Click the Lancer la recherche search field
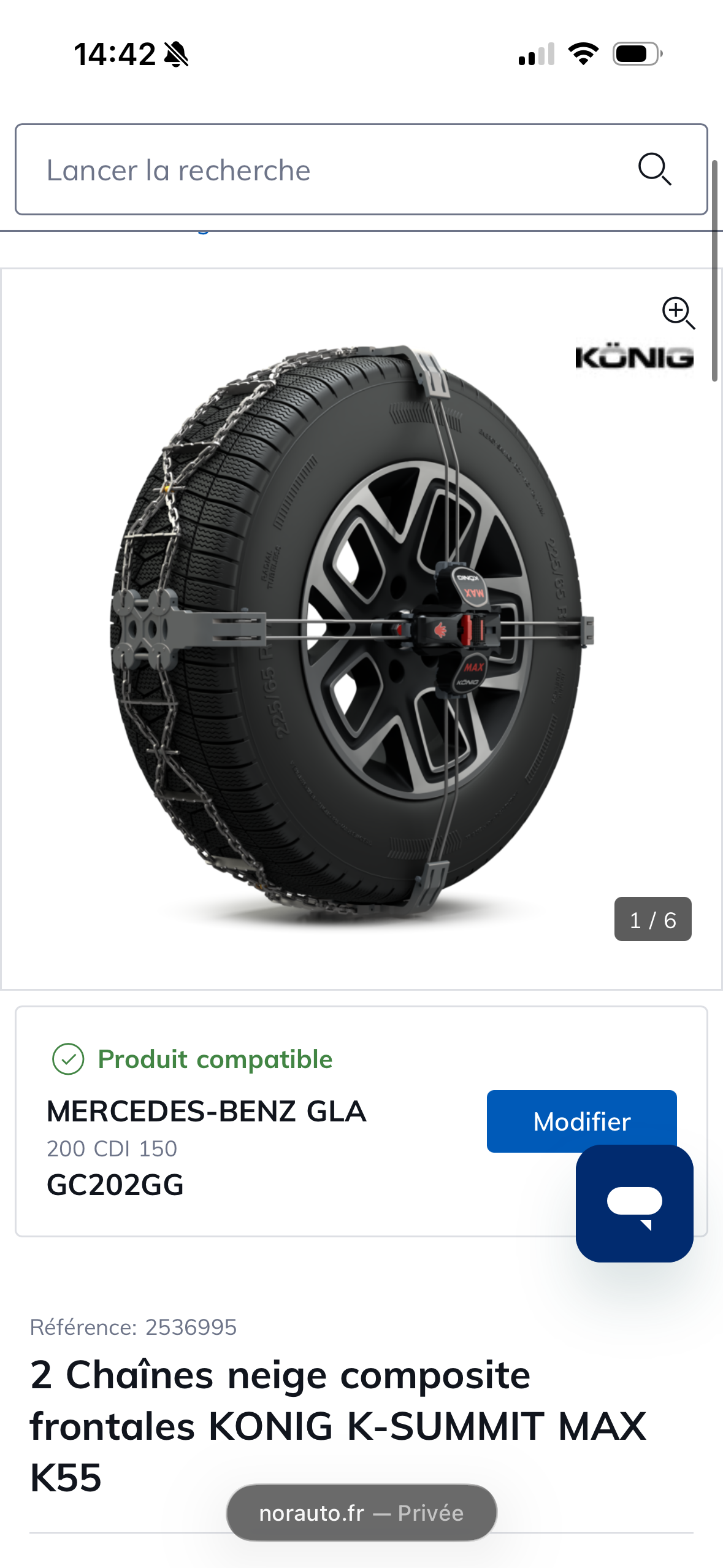This screenshot has height=1568, width=723. [x=245, y=170]
